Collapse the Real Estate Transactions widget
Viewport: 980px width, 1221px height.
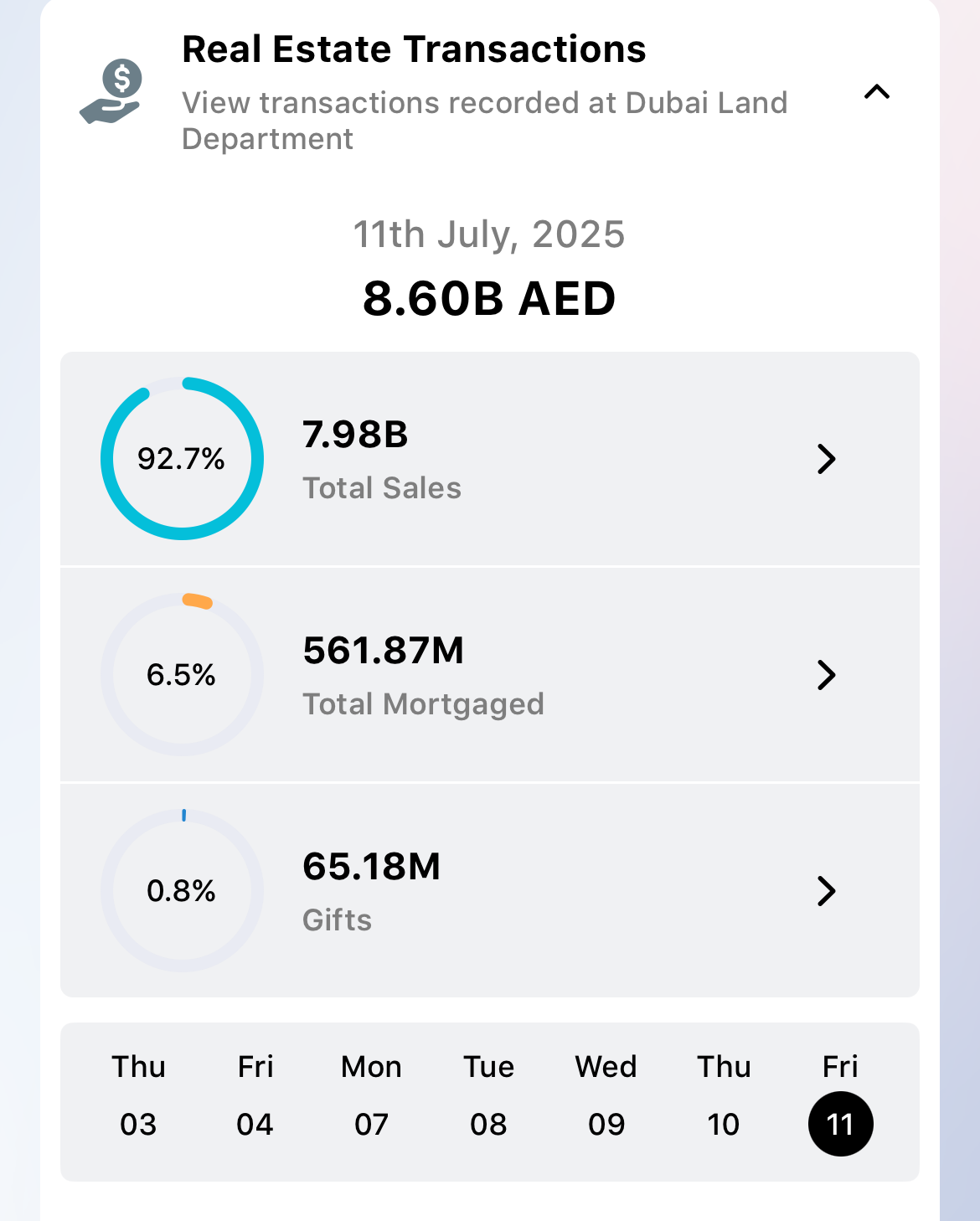pos(877,93)
